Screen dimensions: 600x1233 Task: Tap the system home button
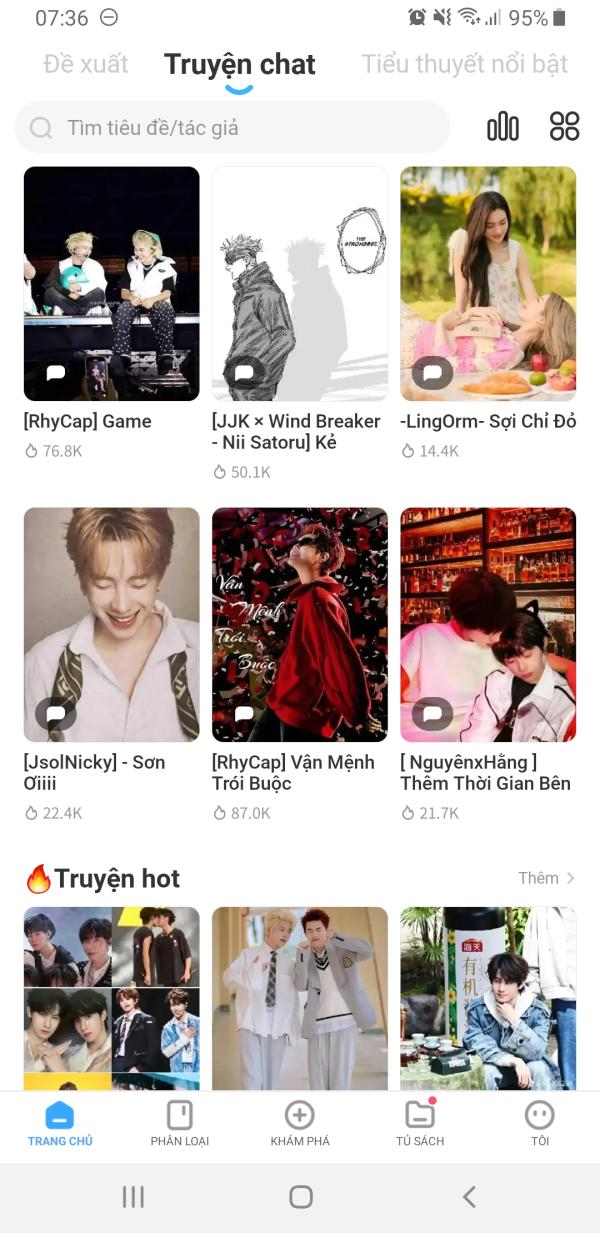(x=300, y=1197)
